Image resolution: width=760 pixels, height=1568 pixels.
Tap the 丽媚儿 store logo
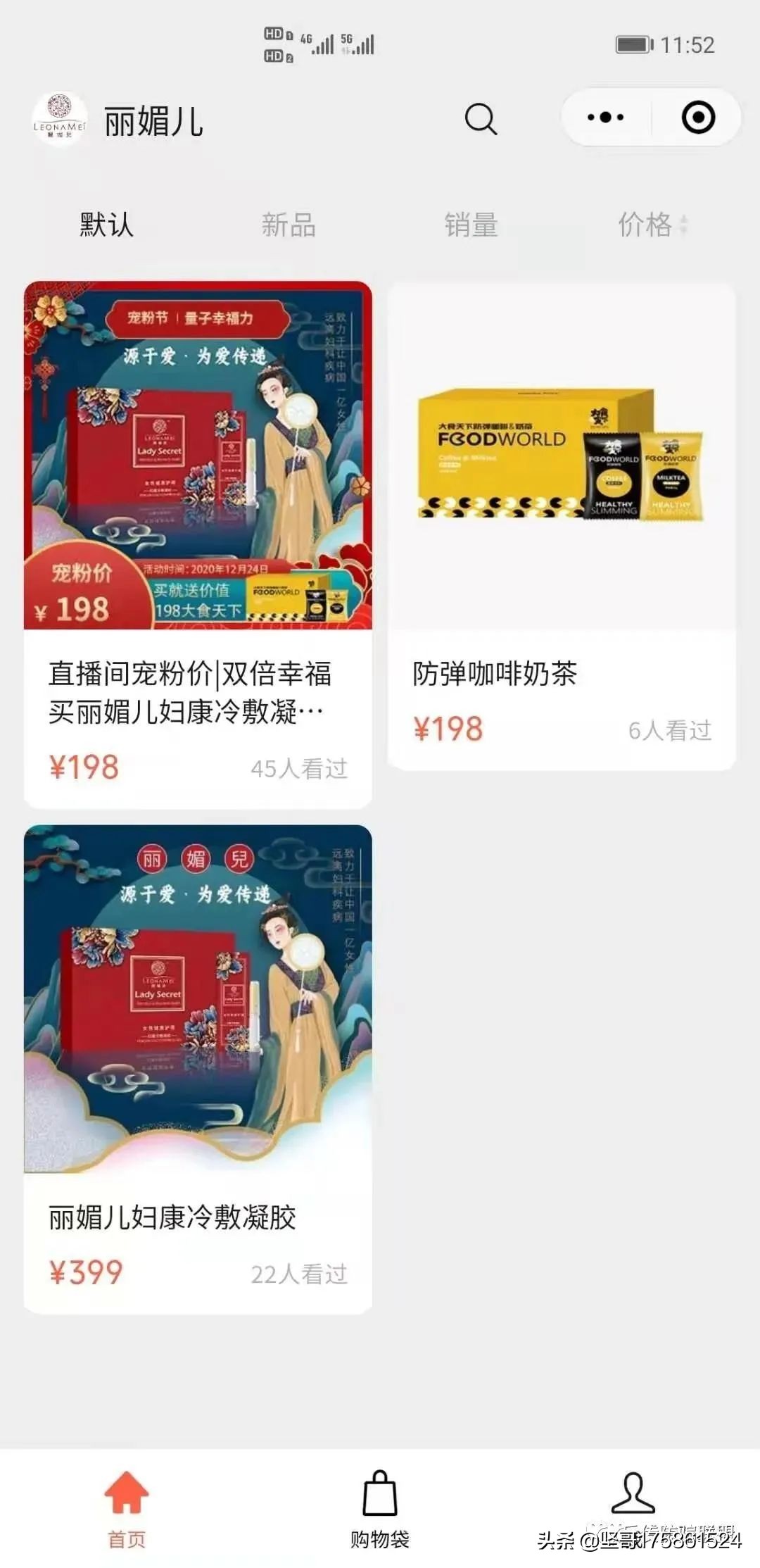(x=61, y=117)
